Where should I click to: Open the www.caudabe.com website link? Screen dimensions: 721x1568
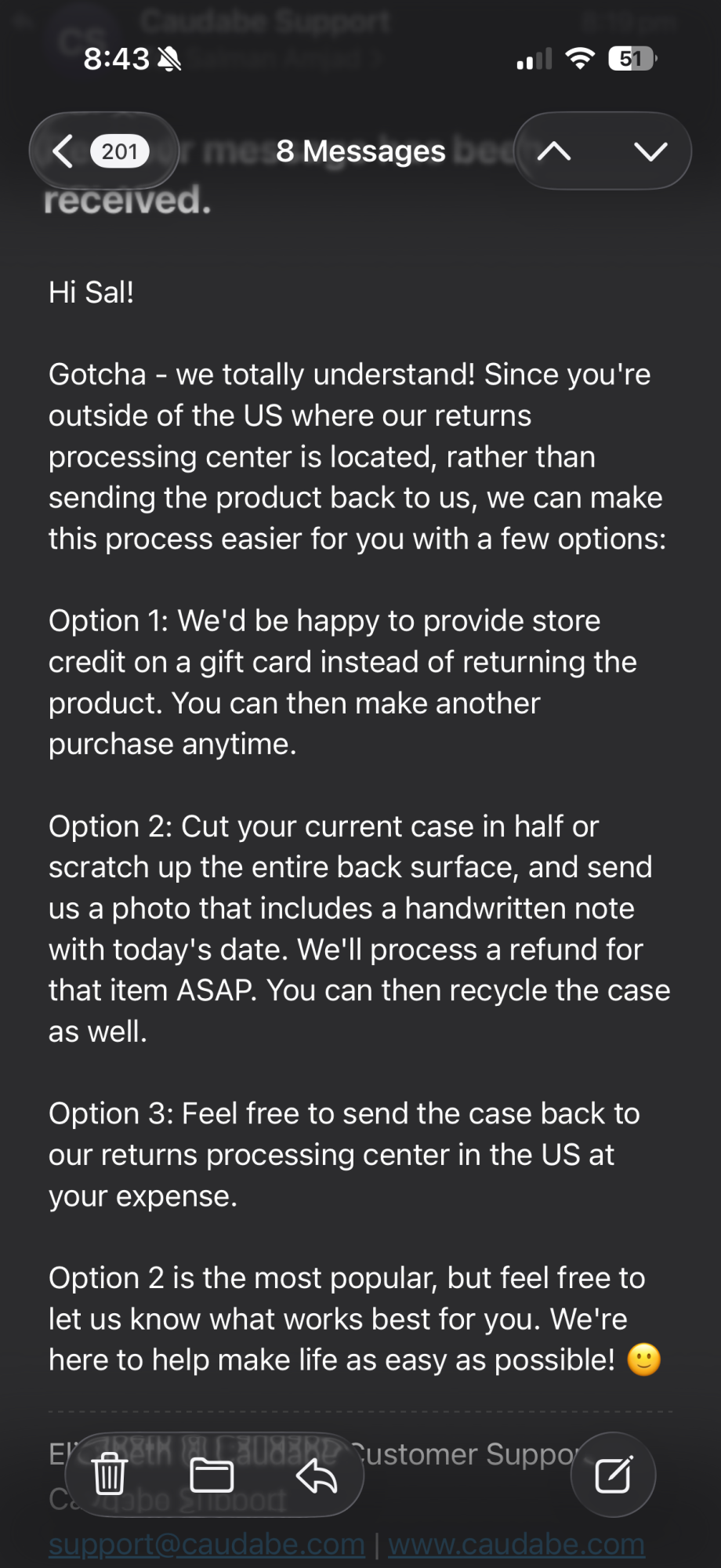pos(516,1544)
